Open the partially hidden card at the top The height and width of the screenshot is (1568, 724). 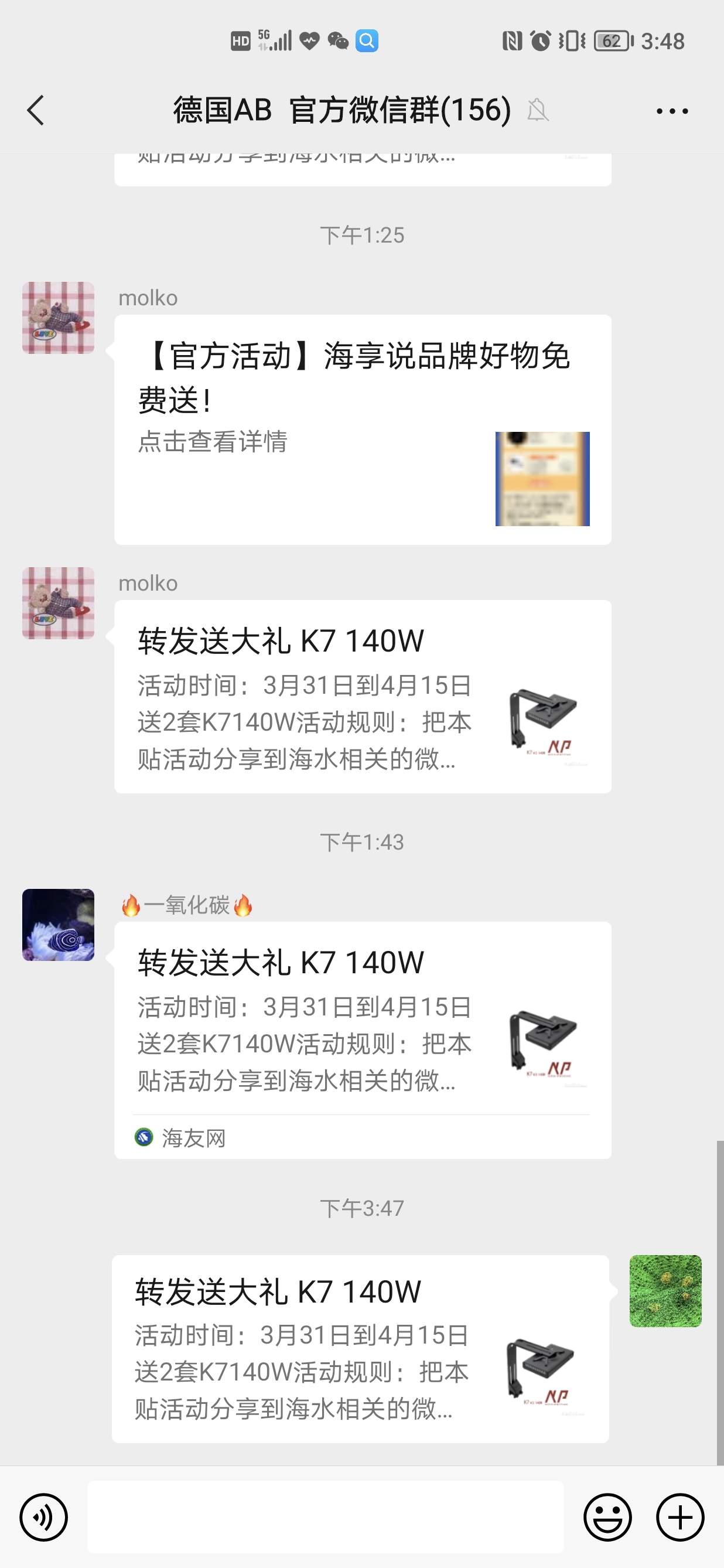pos(363,169)
